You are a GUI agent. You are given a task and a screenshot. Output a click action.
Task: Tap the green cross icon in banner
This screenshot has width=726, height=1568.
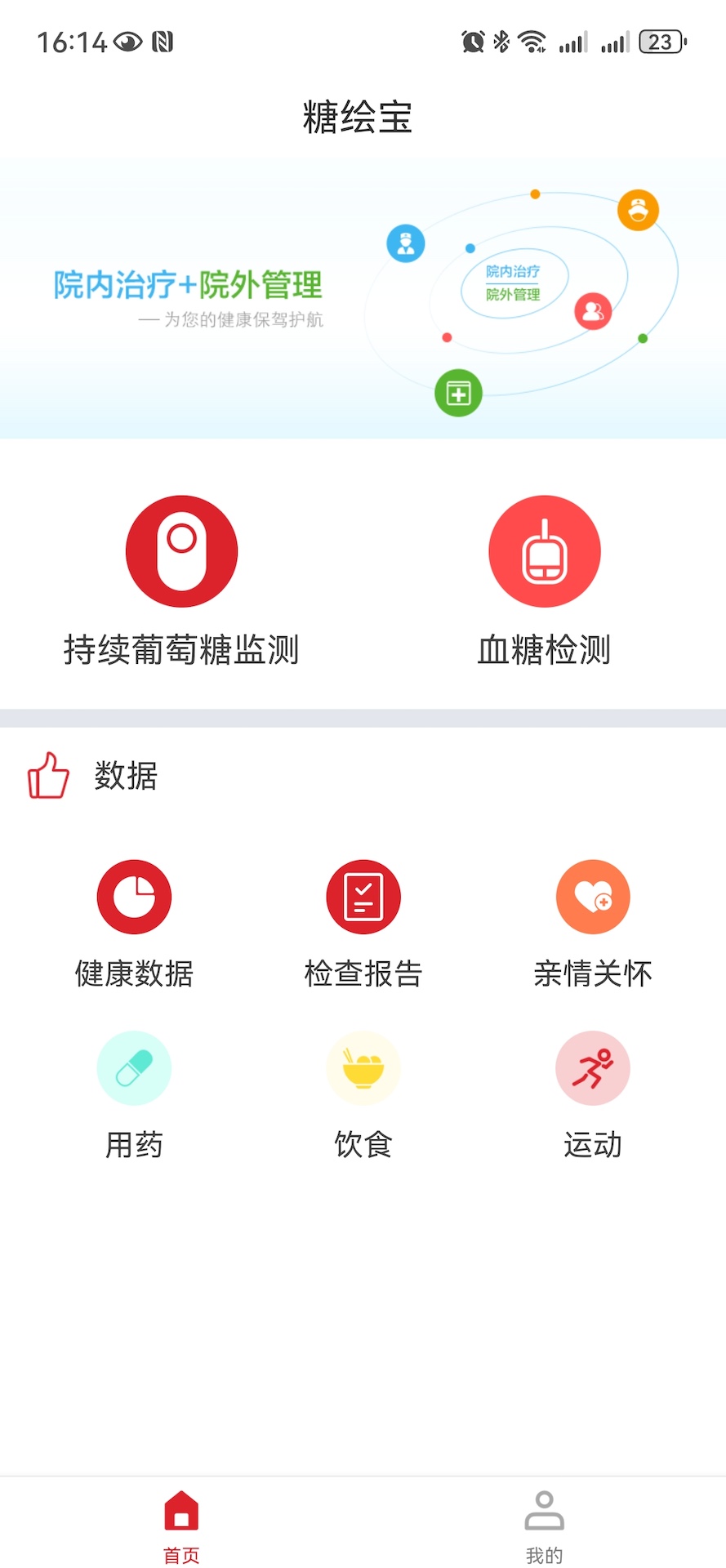click(x=458, y=393)
